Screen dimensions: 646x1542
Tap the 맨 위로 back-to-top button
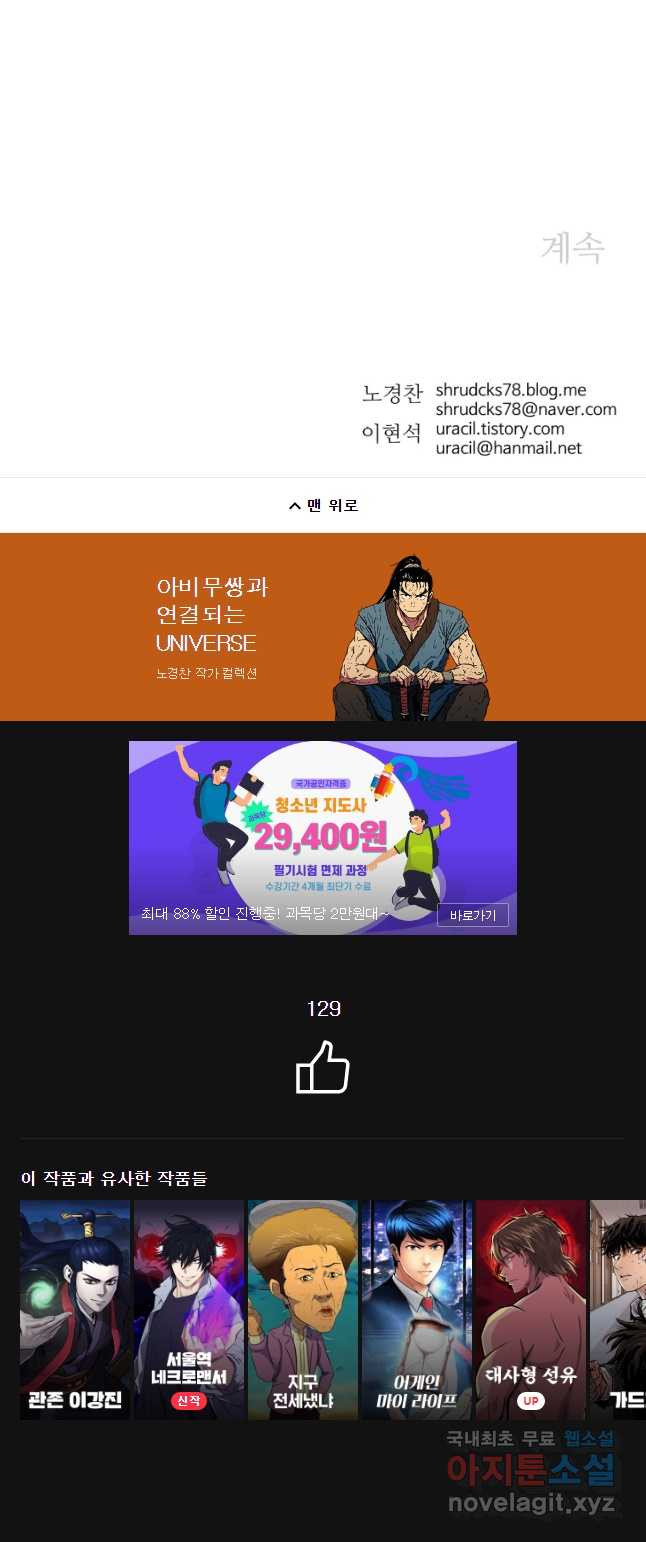click(323, 506)
